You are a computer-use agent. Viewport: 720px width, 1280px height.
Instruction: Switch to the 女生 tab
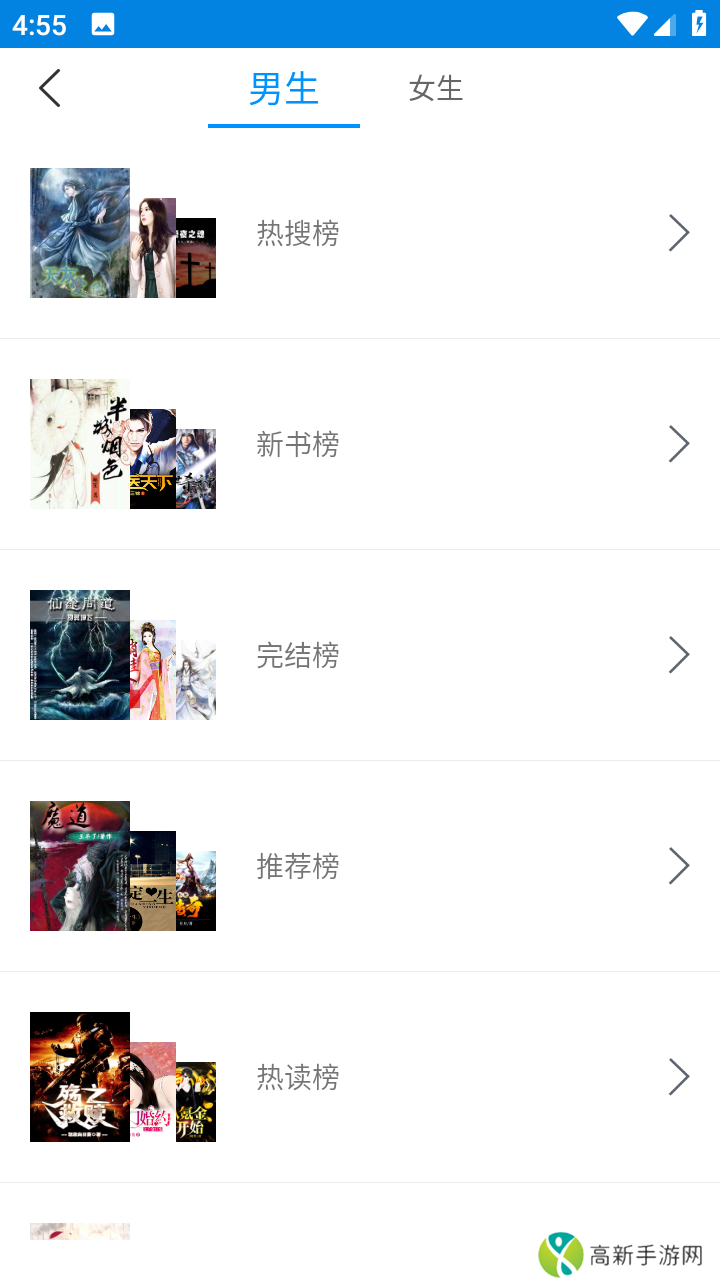pyautogui.click(x=435, y=89)
